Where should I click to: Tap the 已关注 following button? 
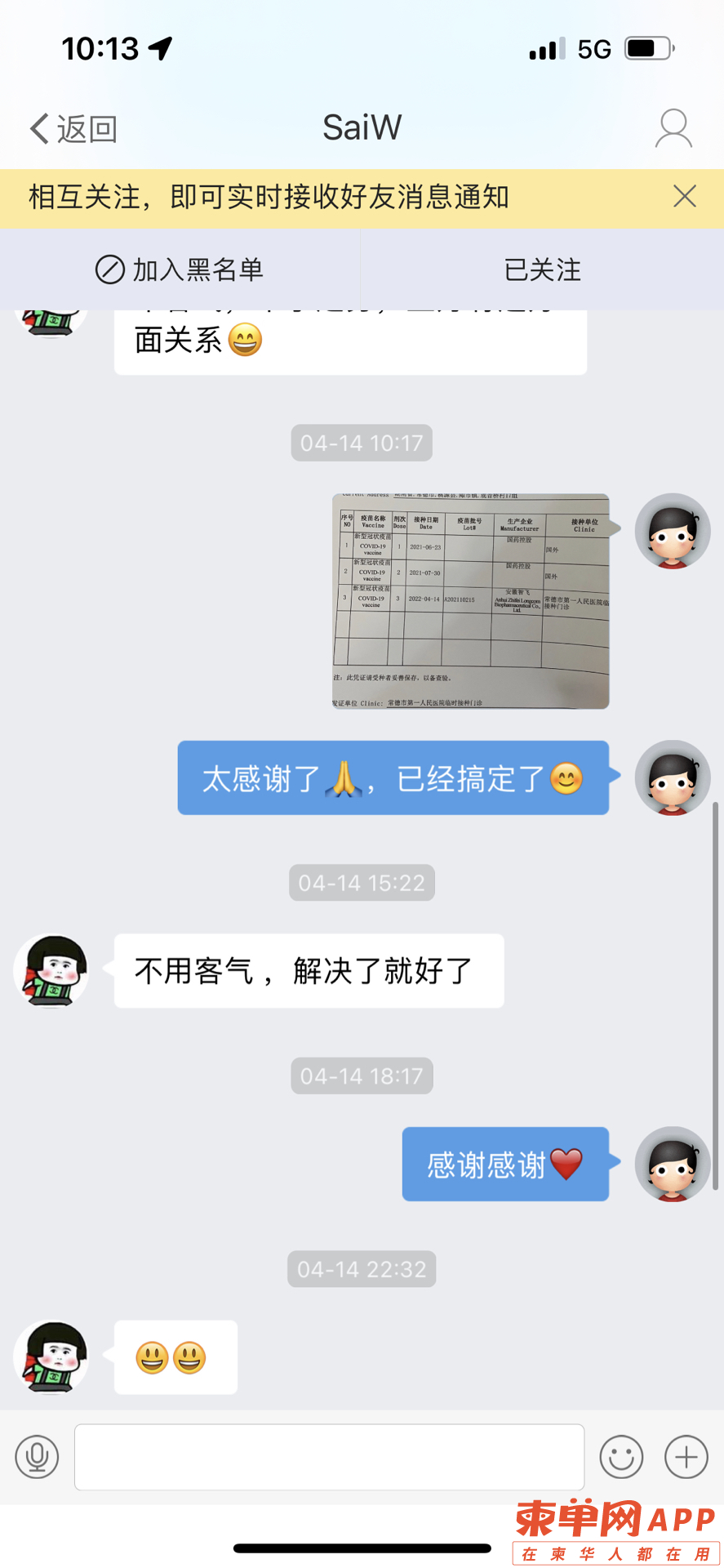542,269
